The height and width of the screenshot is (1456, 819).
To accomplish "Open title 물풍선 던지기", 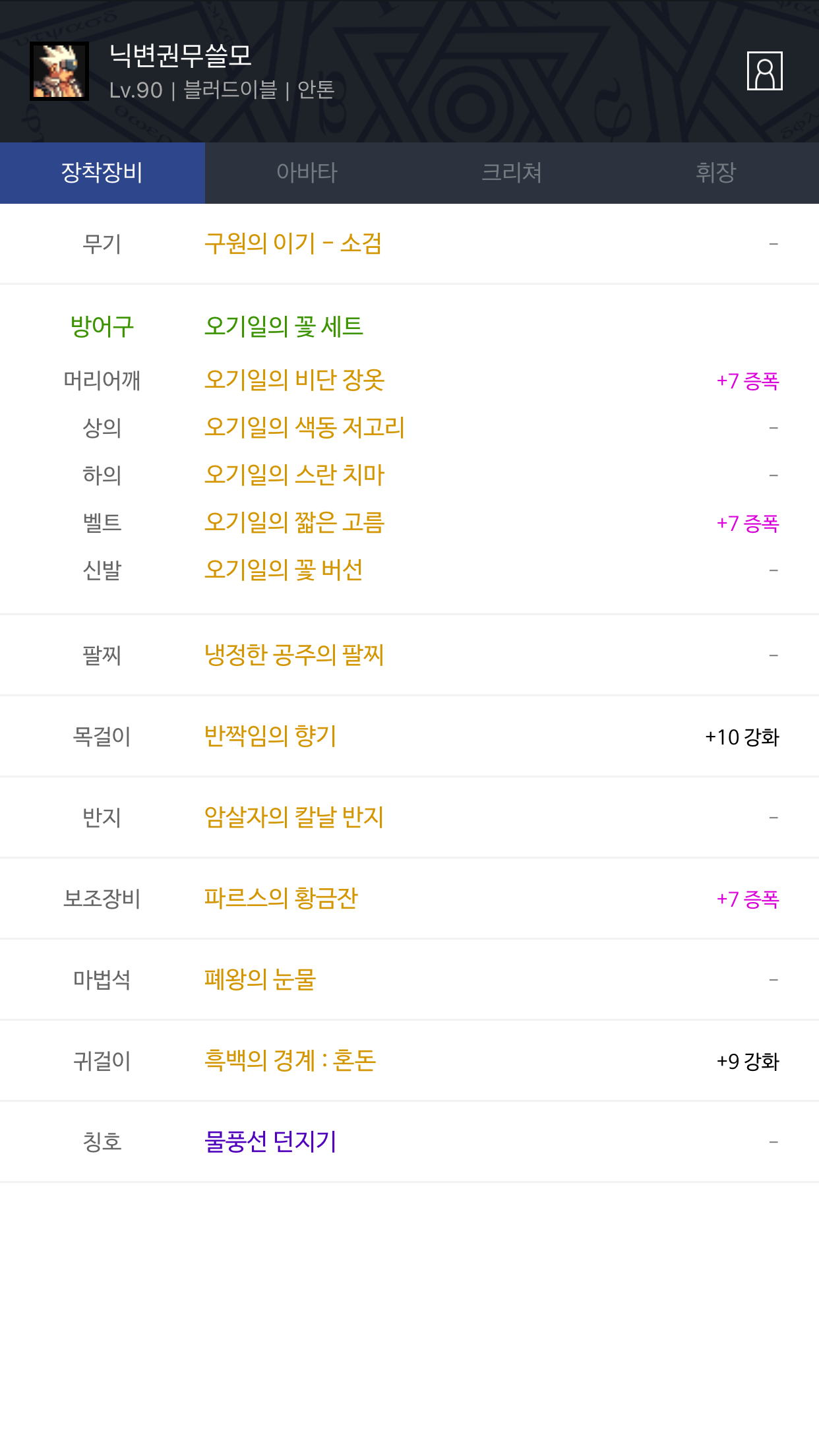I will point(270,1142).
